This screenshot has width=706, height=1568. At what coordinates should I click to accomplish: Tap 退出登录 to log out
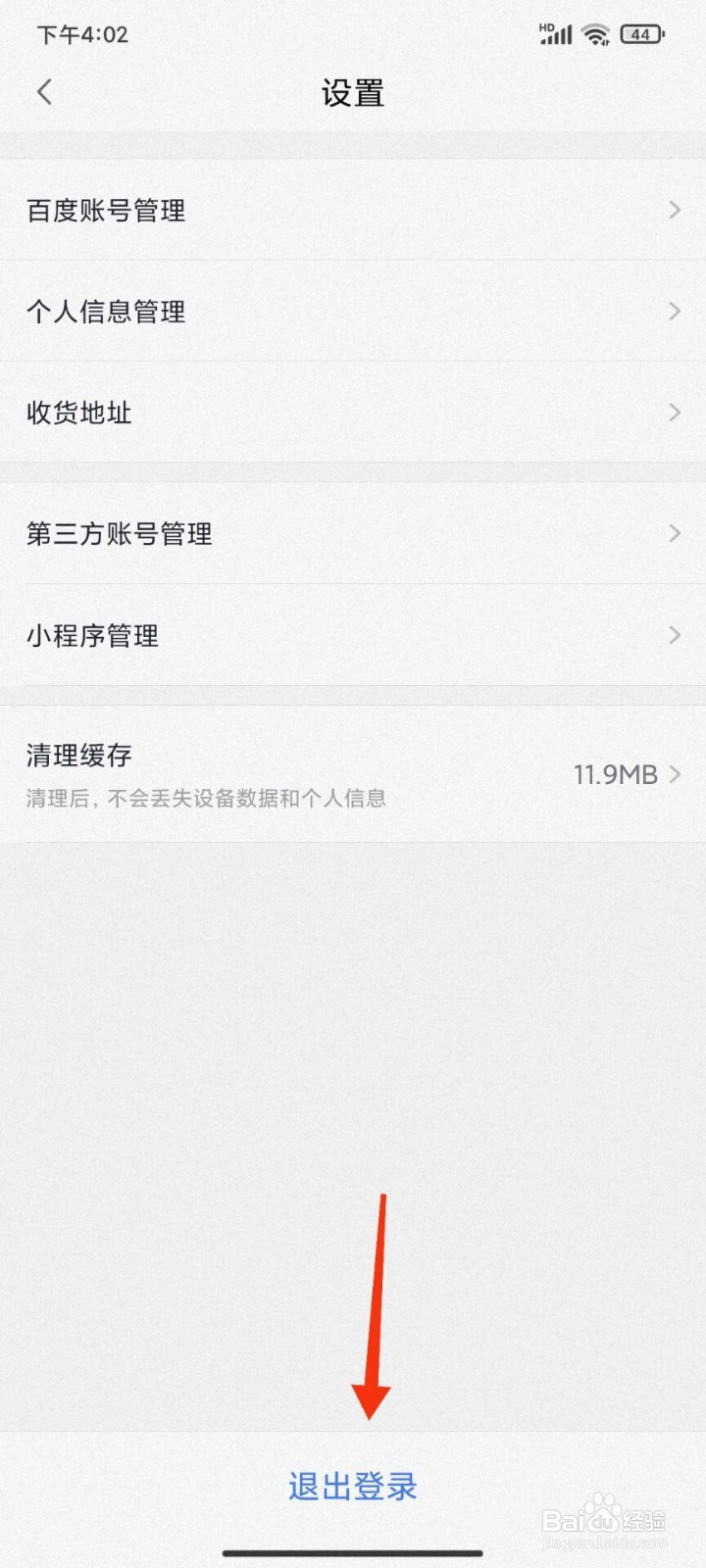coord(353,1486)
